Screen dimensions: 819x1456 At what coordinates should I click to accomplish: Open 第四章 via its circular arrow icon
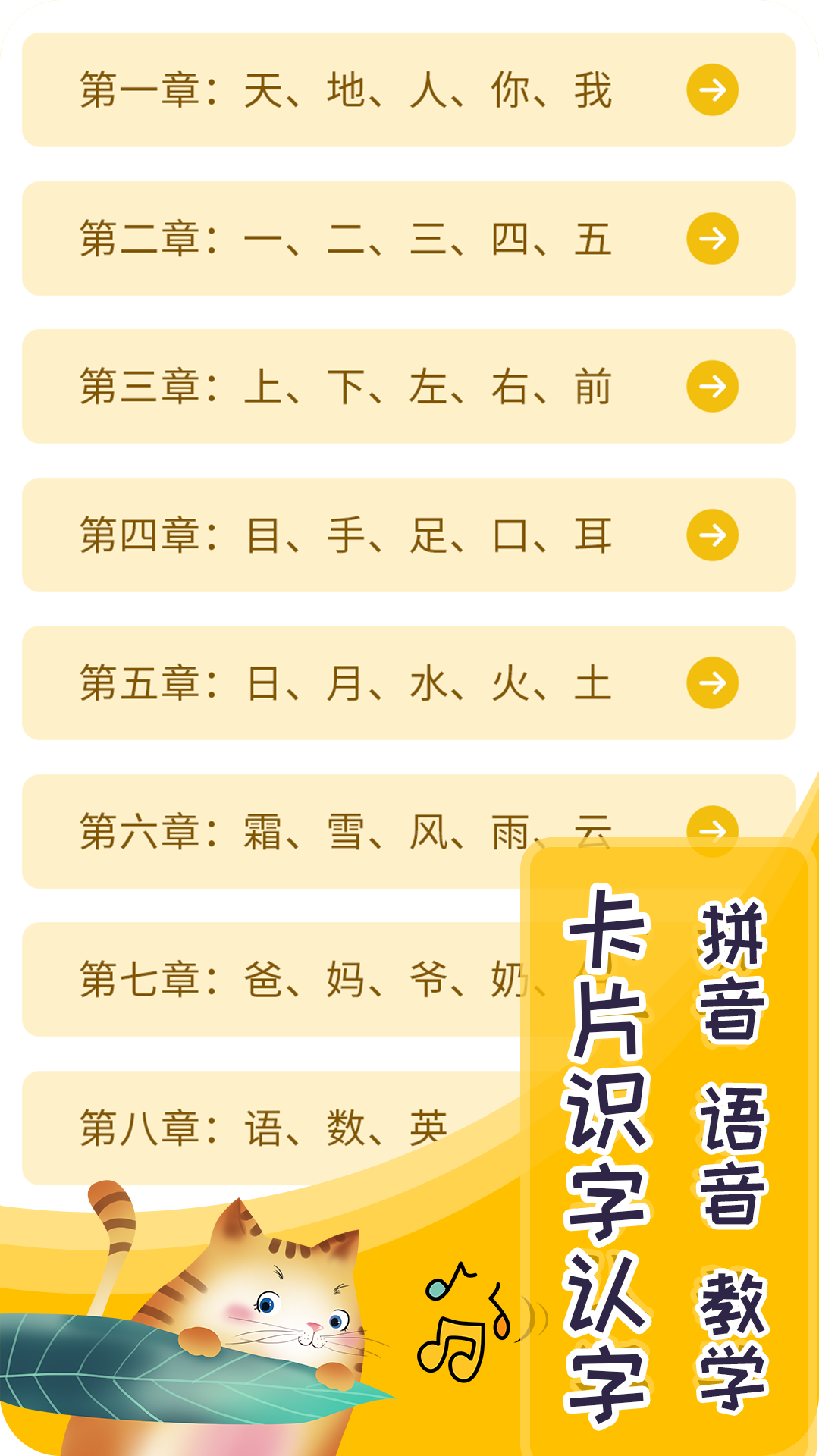coord(711,535)
